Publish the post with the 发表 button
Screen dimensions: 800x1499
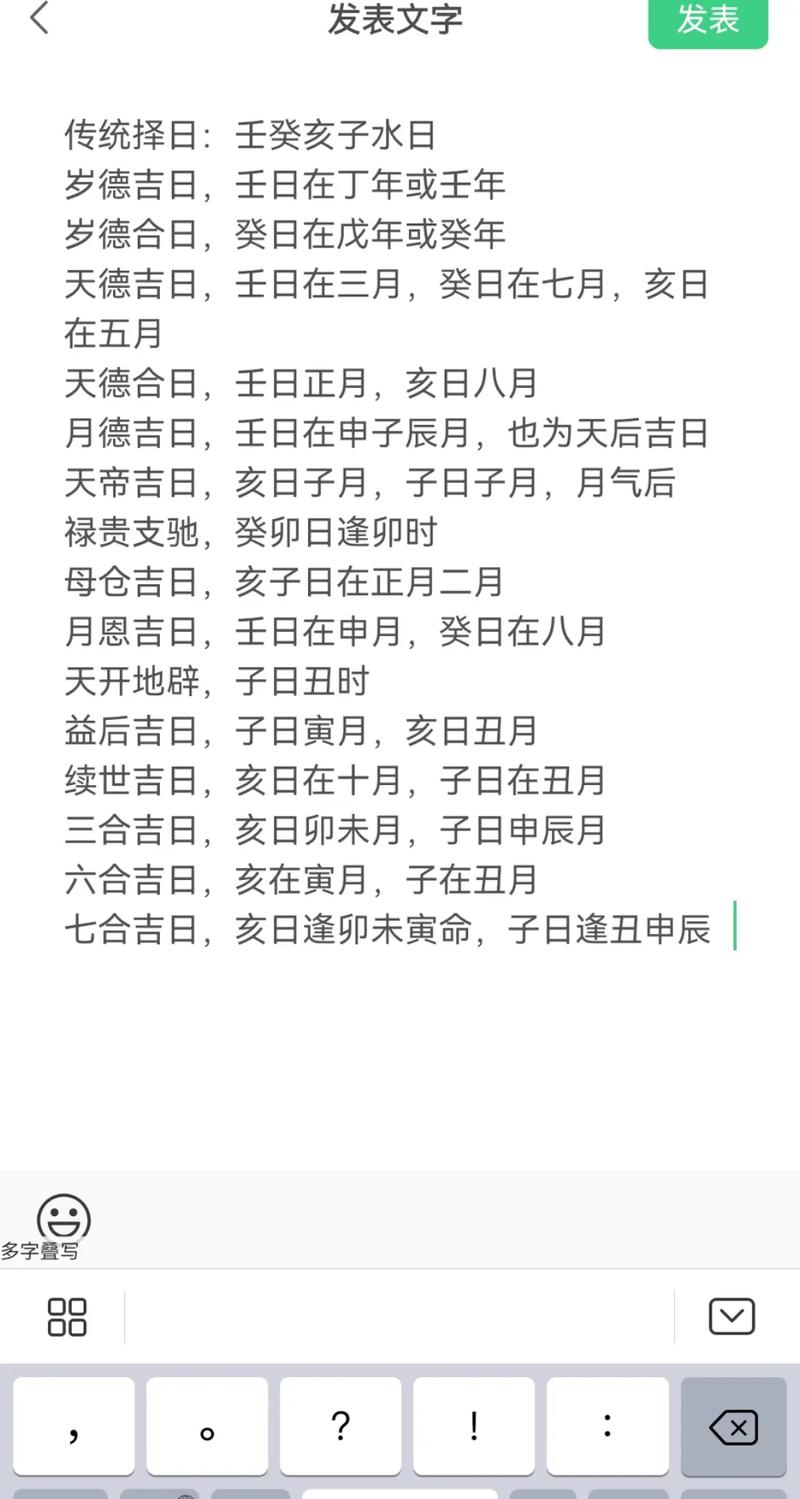click(x=708, y=20)
